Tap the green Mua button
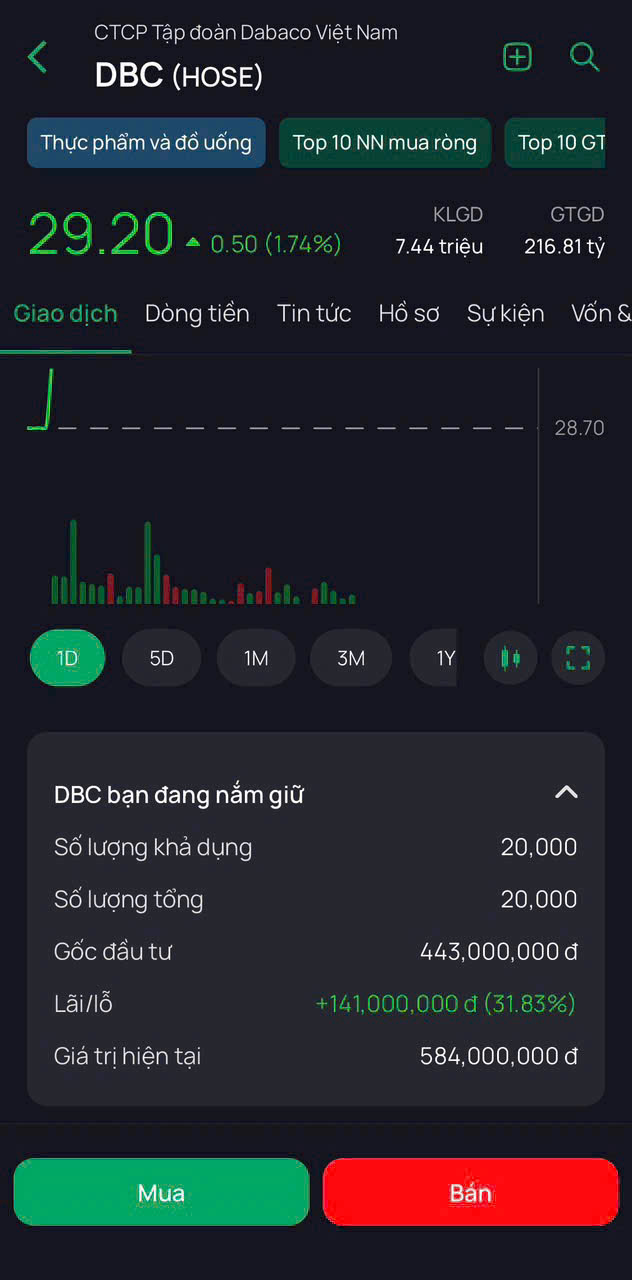Viewport: 632px width, 1280px height. coord(161,1192)
